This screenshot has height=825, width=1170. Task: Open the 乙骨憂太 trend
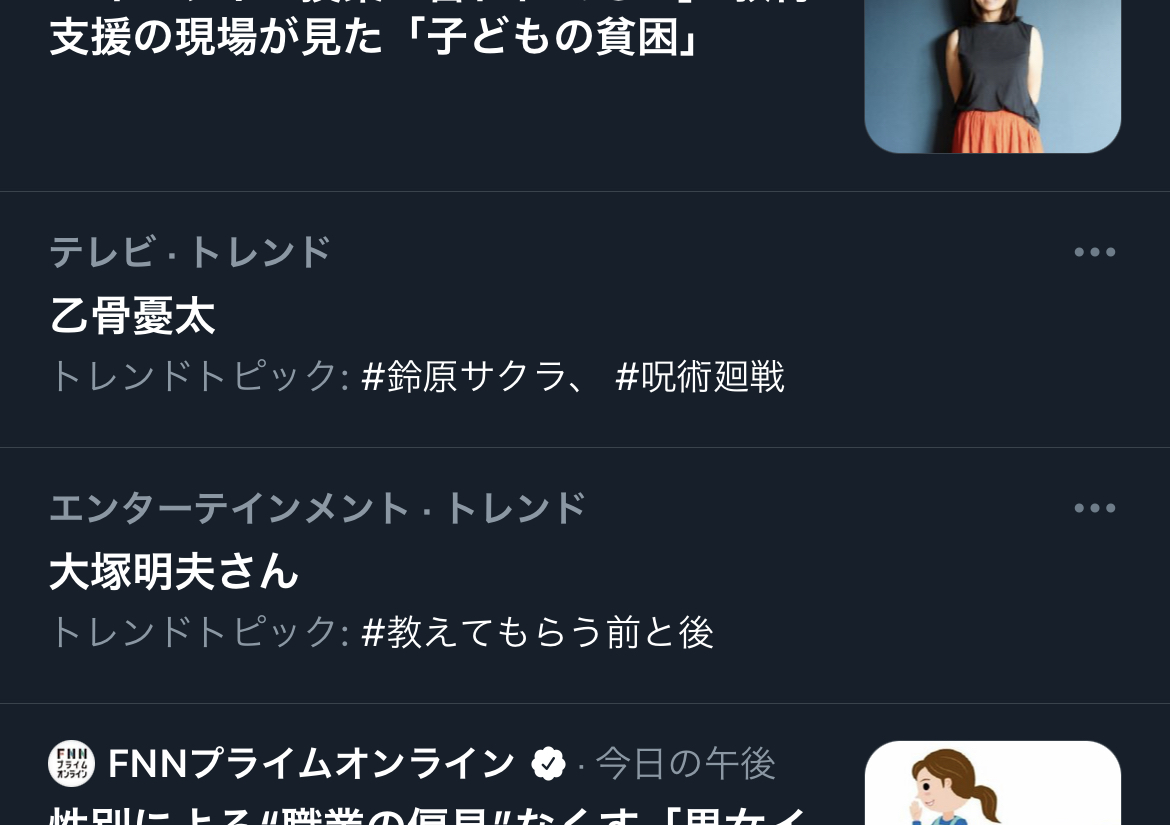(133, 318)
